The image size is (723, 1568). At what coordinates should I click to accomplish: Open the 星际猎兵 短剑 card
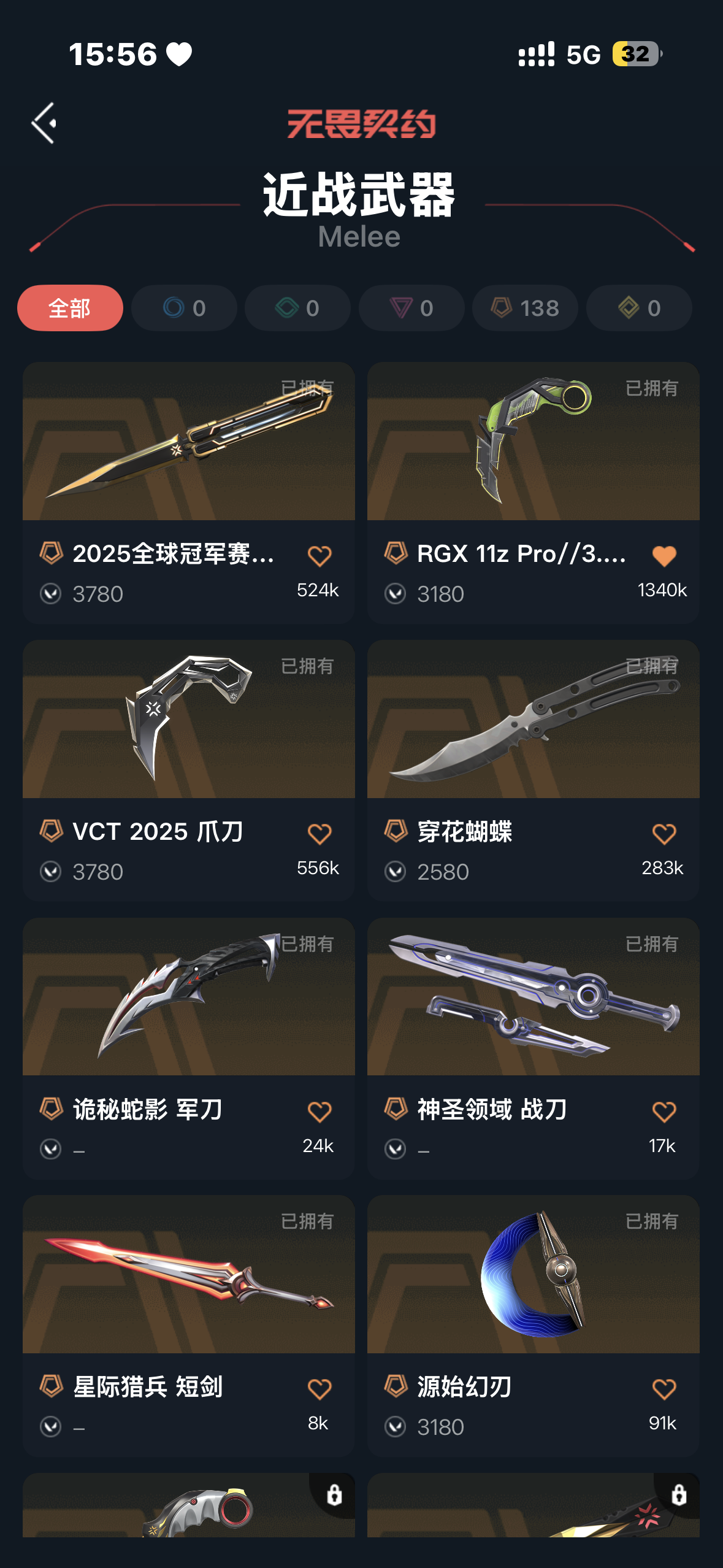189,1326
